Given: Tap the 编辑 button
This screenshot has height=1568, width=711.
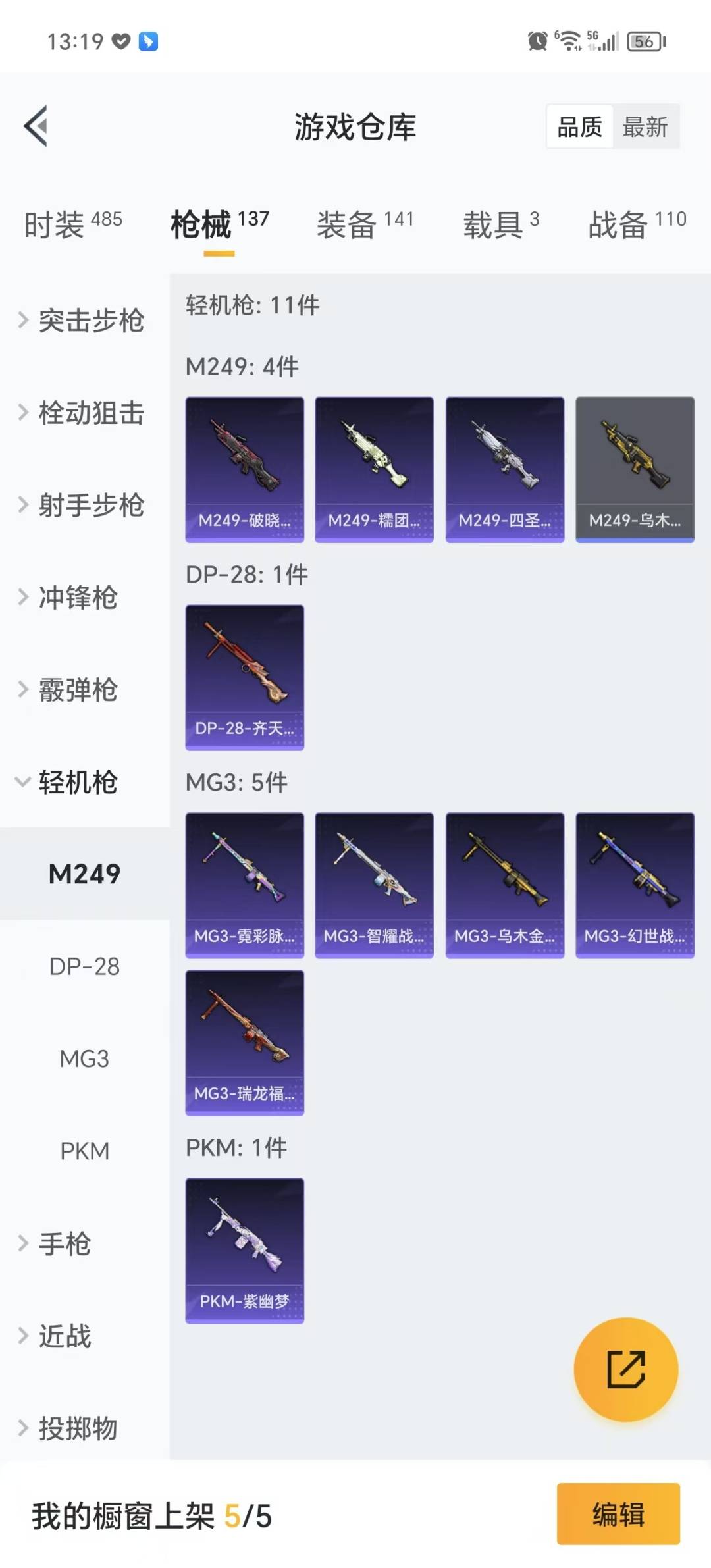Looking at the screenshot, I should click(618, 1513).
